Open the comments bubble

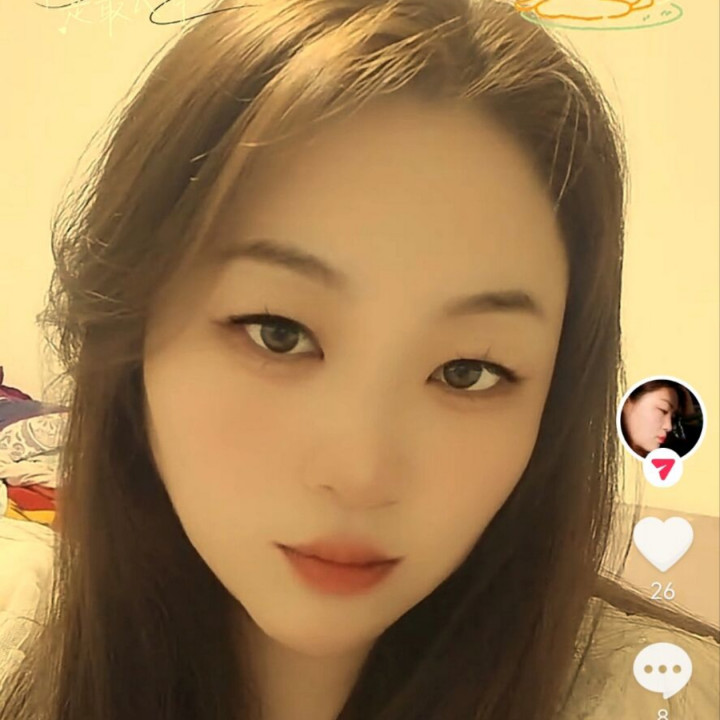coord(662,668)
